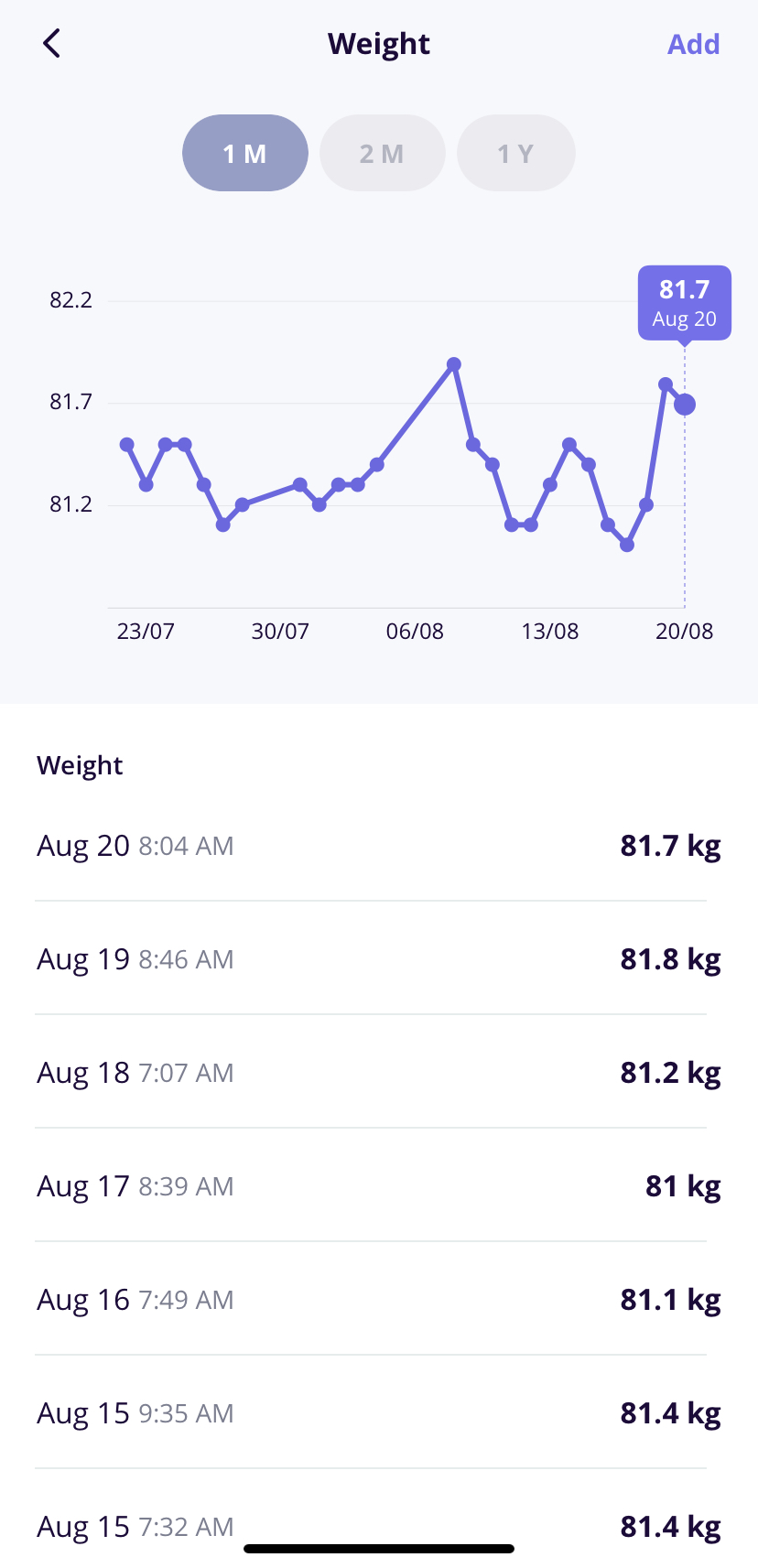Open the Aug 20 8:04 AM entry
Image resolution: width=758 pixels, height=1568 pixels.
[x=378, y=846]
